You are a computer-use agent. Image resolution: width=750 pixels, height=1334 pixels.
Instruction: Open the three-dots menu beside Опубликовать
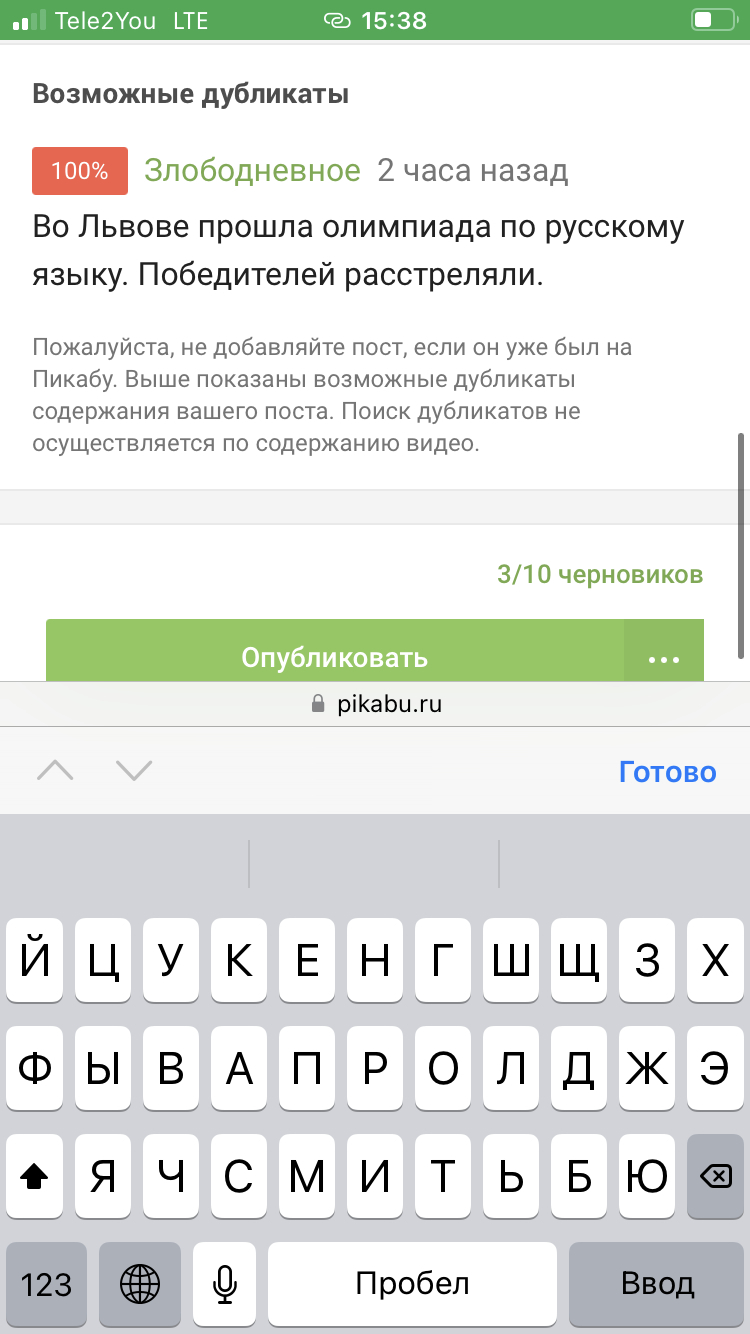(x=664, y=651)
